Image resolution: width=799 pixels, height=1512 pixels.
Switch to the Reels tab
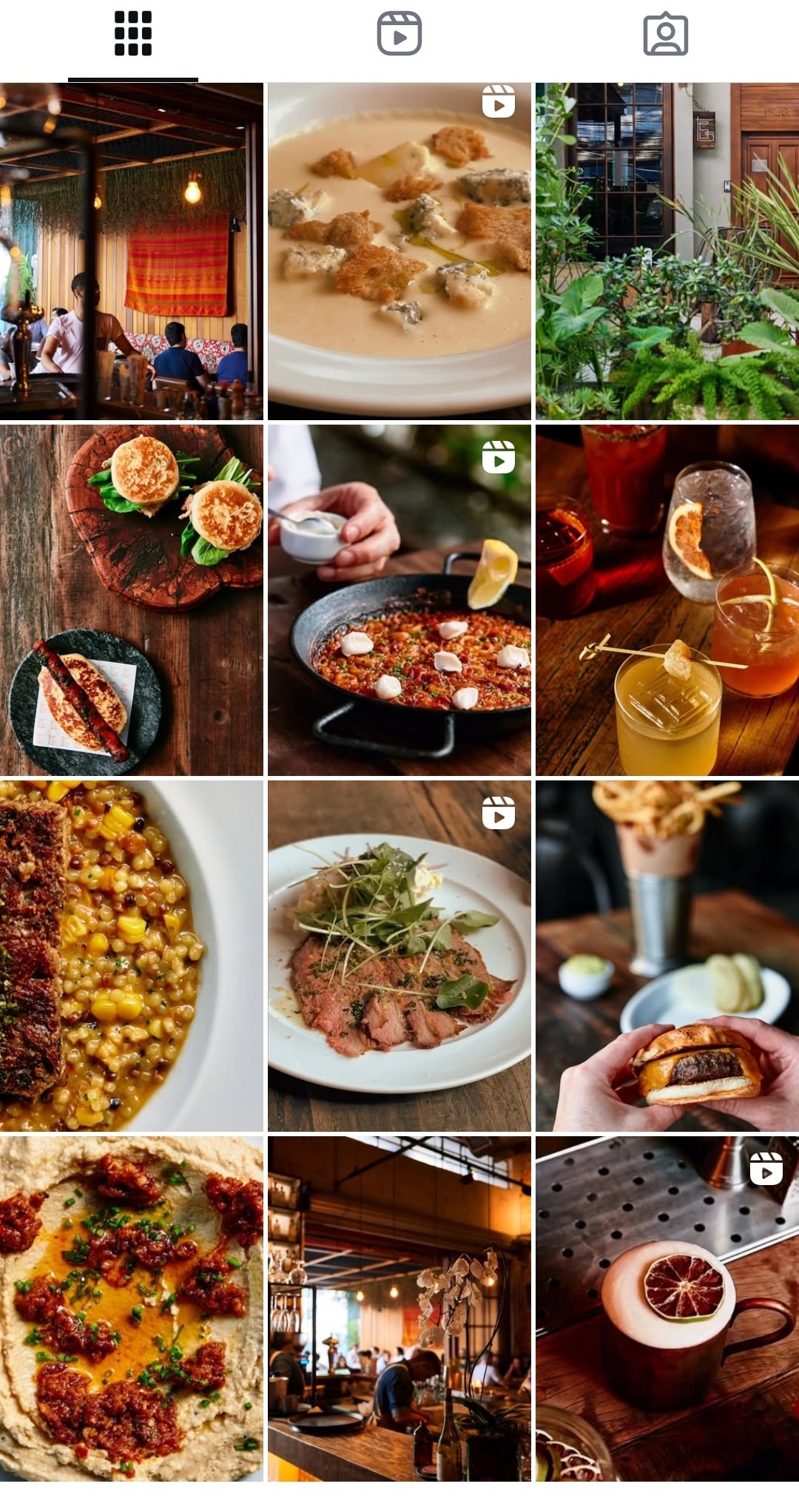[399, 34]
